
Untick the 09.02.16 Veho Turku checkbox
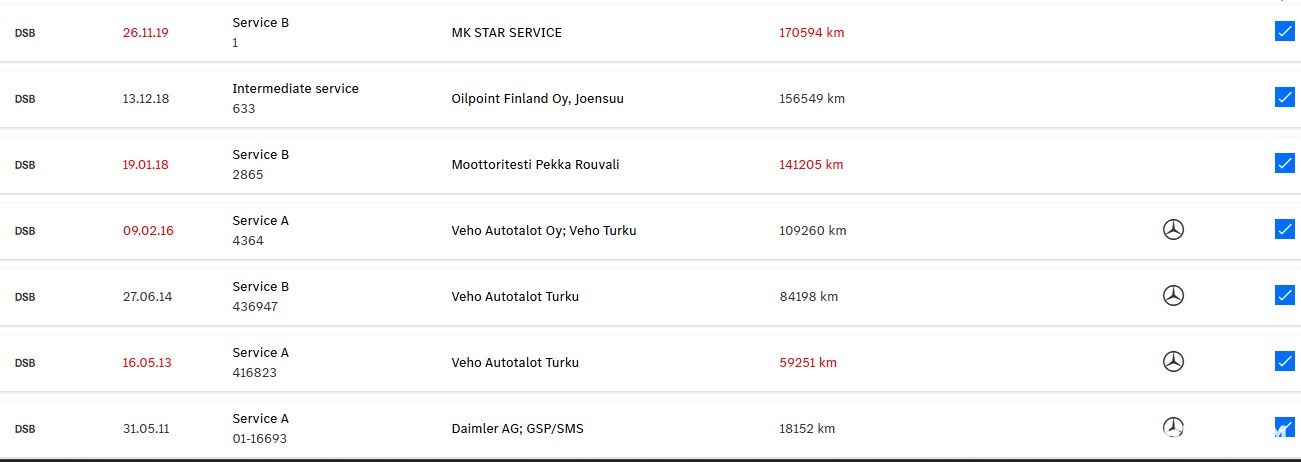click(1285, 229)
